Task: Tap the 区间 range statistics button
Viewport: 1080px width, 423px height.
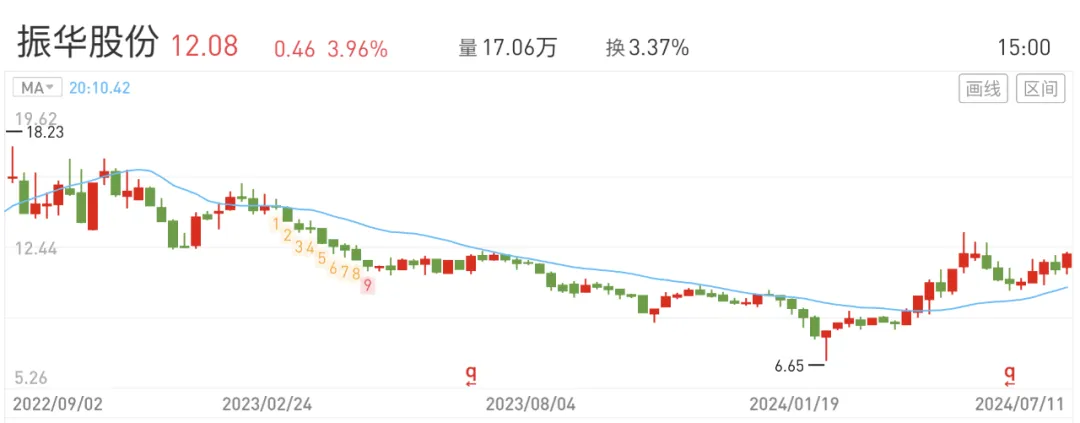Action: 1040,89
